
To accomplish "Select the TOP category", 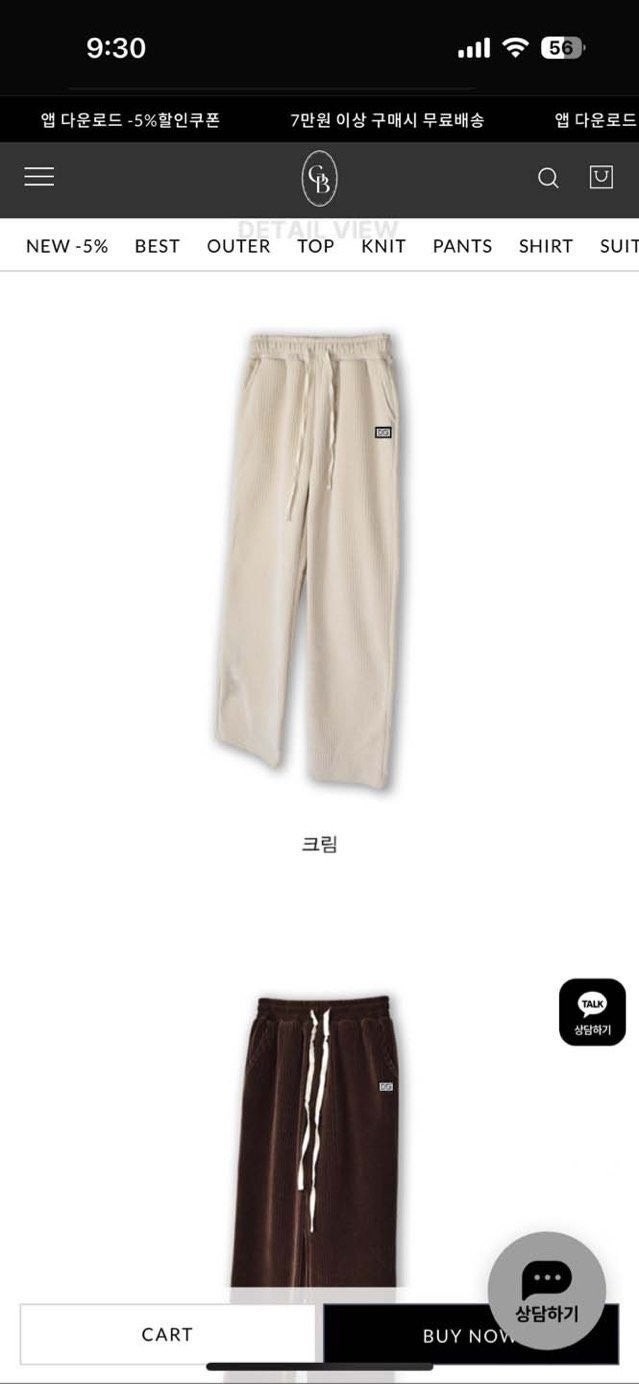I will pyautogui.click(x=315, y=246).
